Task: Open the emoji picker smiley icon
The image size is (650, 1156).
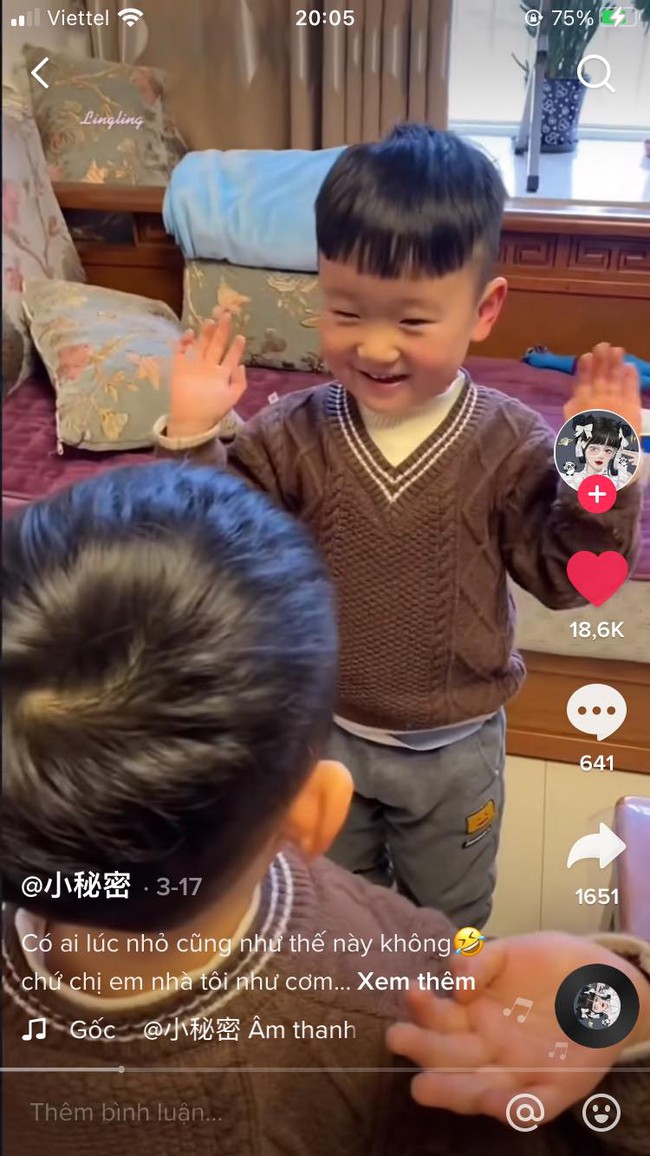Action: pyautogui.click(x=601, y=1112)
